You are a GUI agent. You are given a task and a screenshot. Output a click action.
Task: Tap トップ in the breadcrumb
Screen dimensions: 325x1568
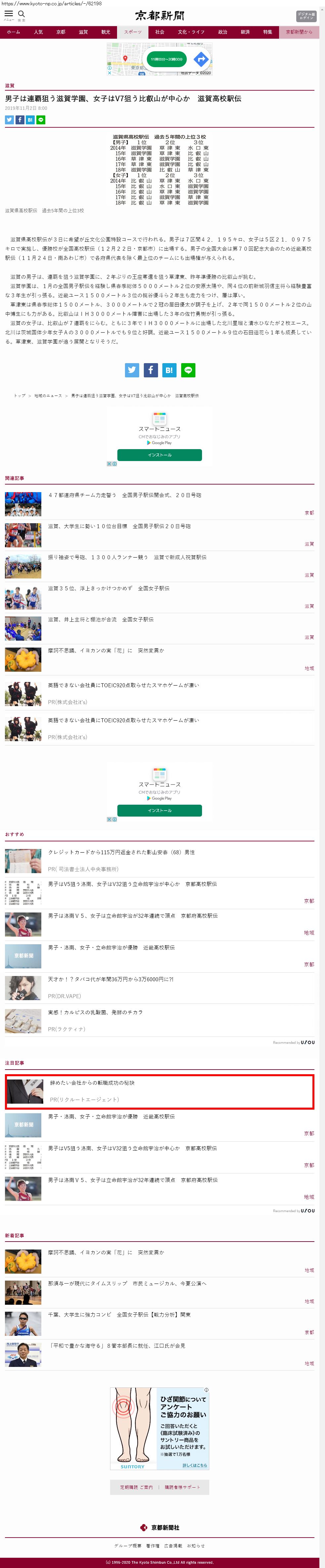pos(20,396)
